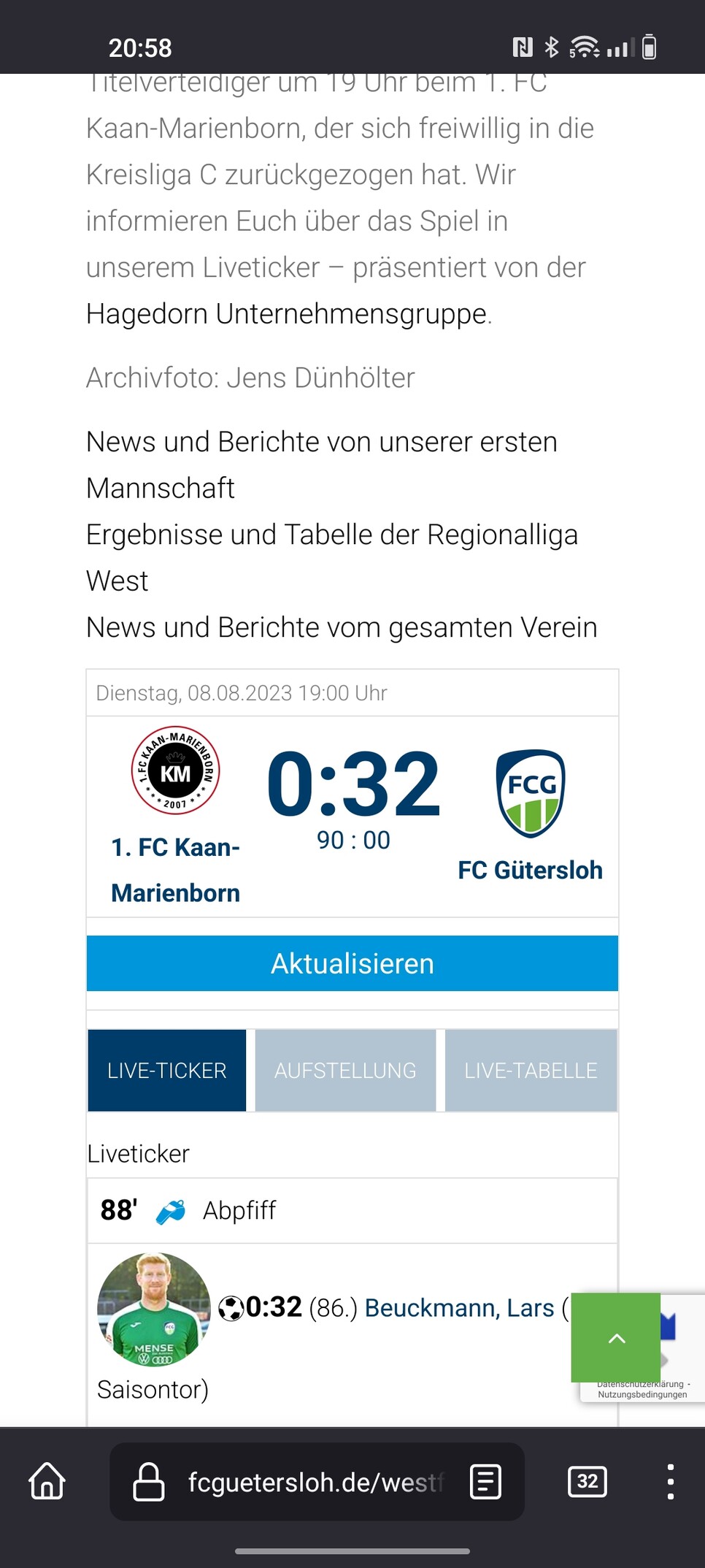Select the Live-Ticker tab
Viewport: 705px width, 1568px height.
[x=167, y=1071]
